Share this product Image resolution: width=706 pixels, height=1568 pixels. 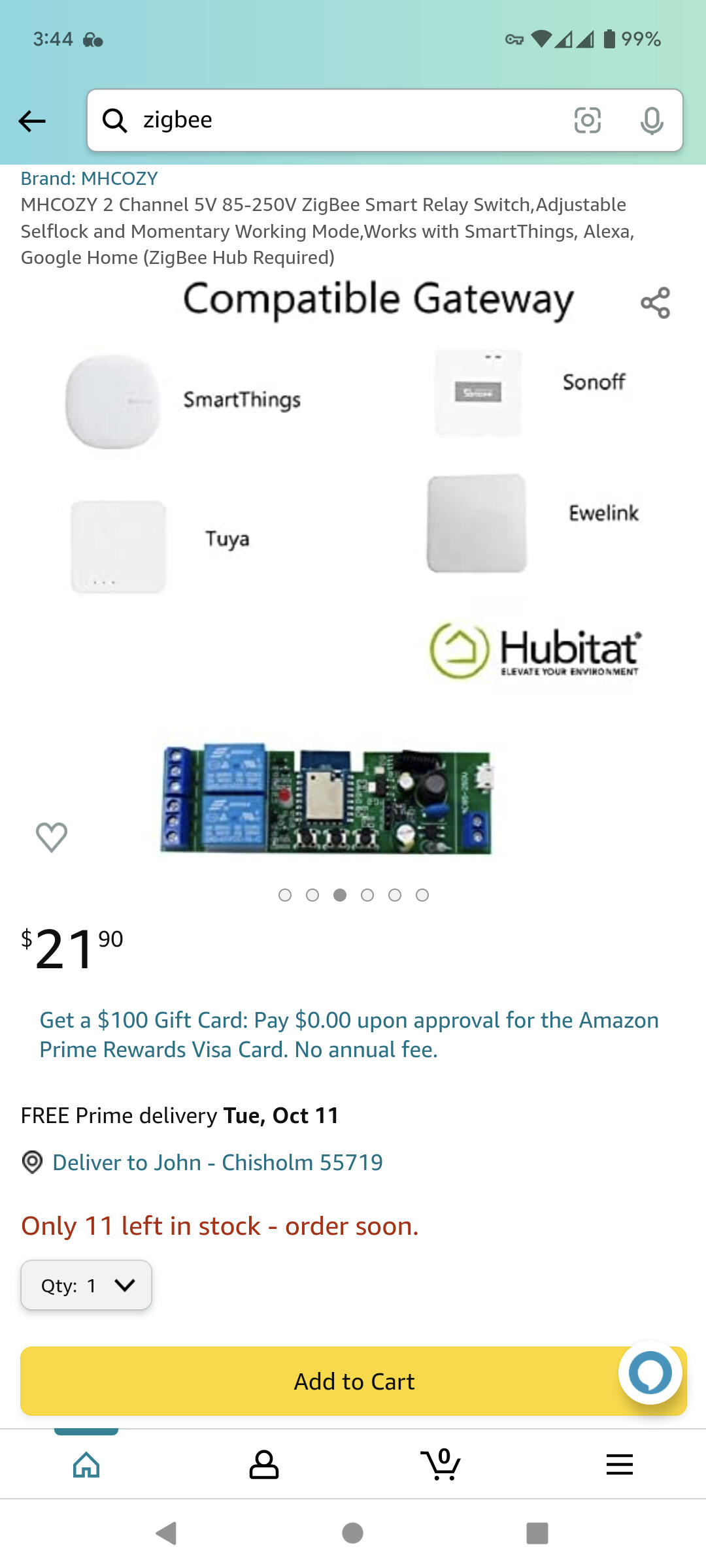point(655,302)
